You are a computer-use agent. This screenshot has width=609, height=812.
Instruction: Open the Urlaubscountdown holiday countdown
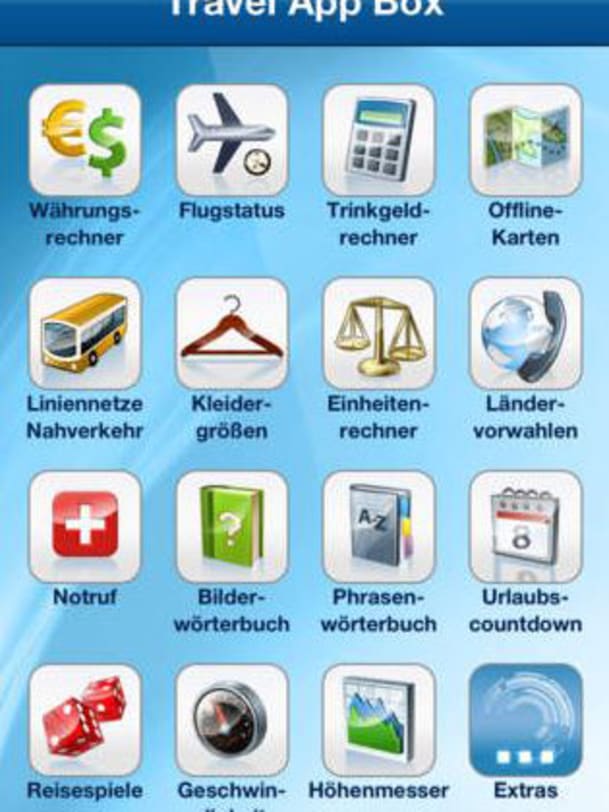[525, 526]
